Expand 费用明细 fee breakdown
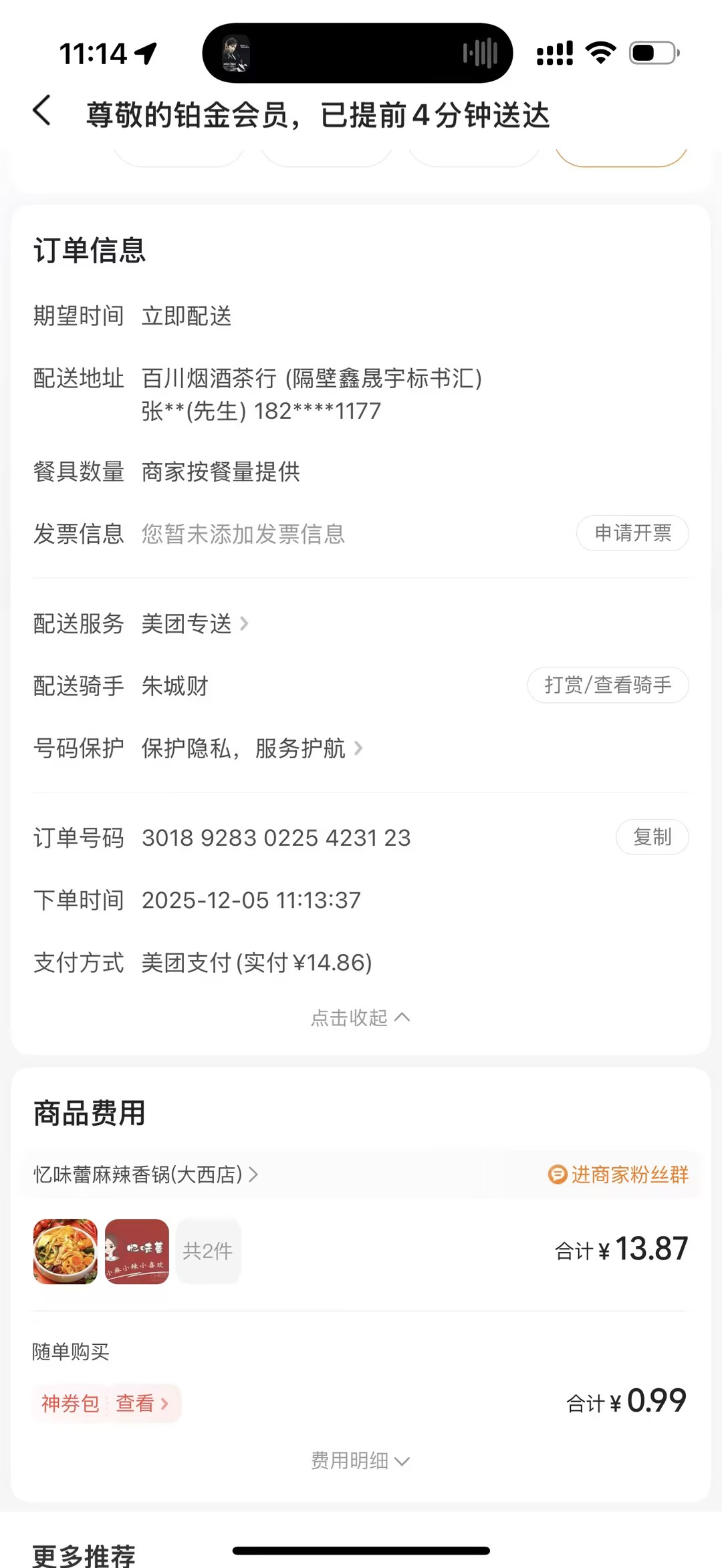Screen dimensions: 722x1568 pos(360,1460)
